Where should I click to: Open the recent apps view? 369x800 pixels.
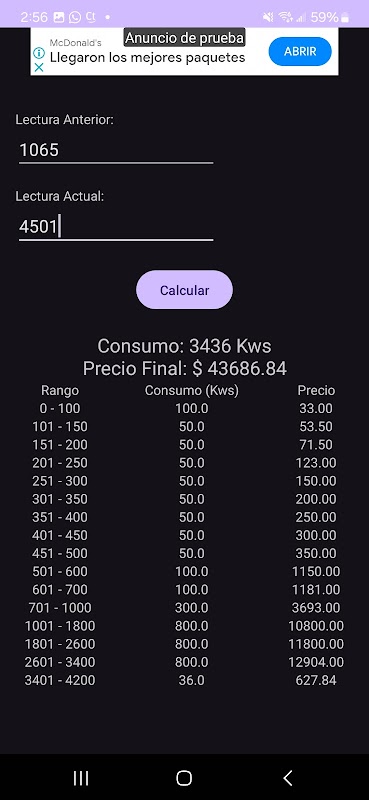(x=81, y=778)
